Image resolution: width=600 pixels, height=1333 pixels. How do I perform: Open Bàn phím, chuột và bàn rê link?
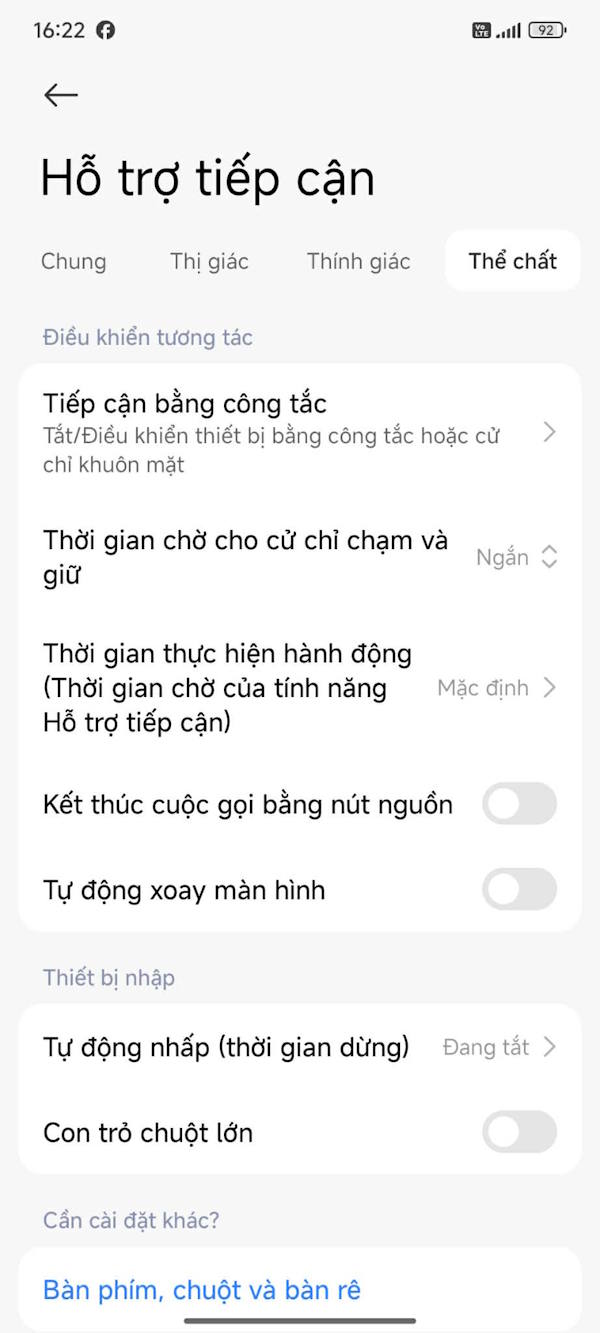point(201,1290)
